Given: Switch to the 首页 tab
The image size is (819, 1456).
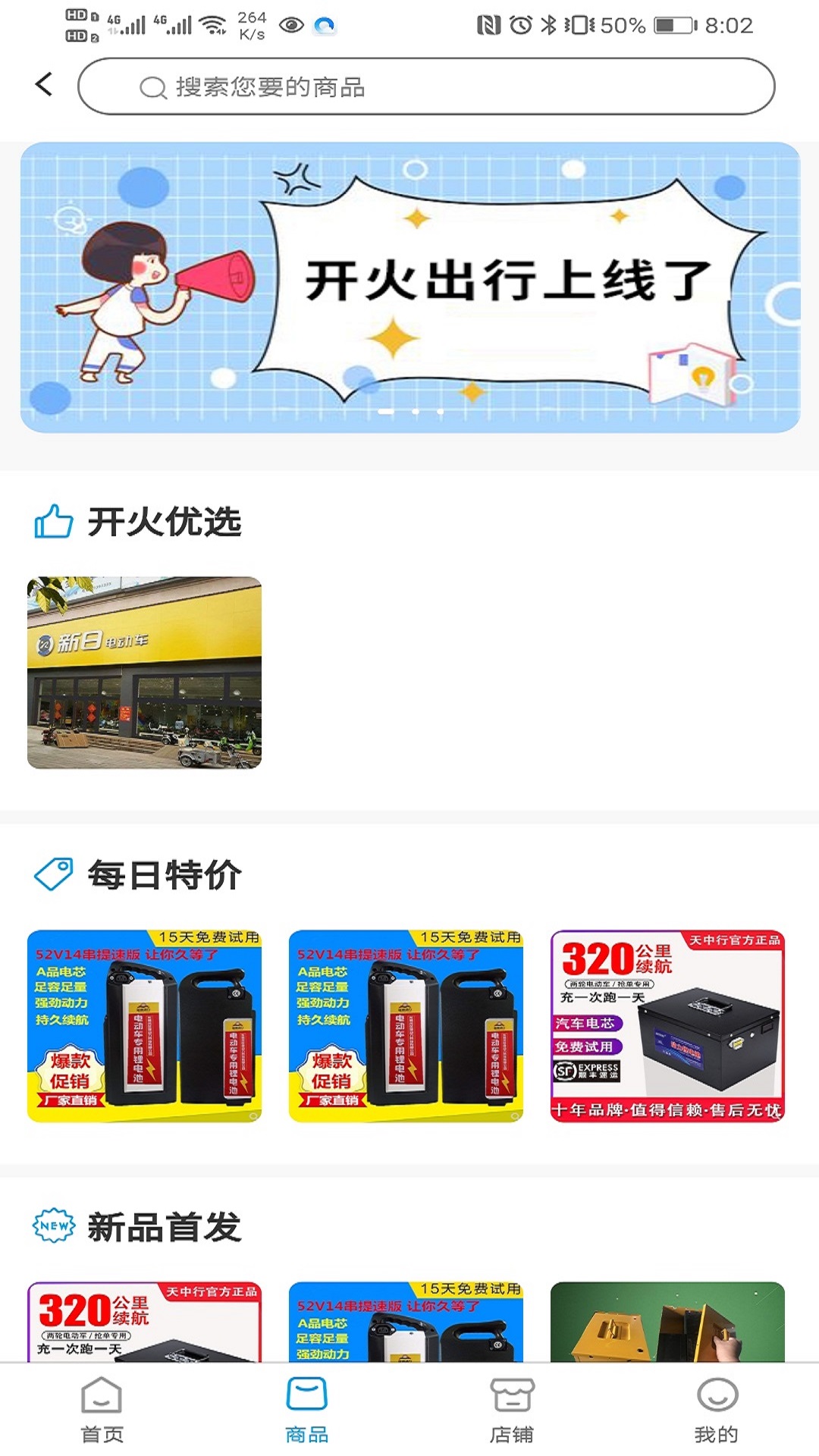Looking at the screenshot, I should (x=102, y=1409).
